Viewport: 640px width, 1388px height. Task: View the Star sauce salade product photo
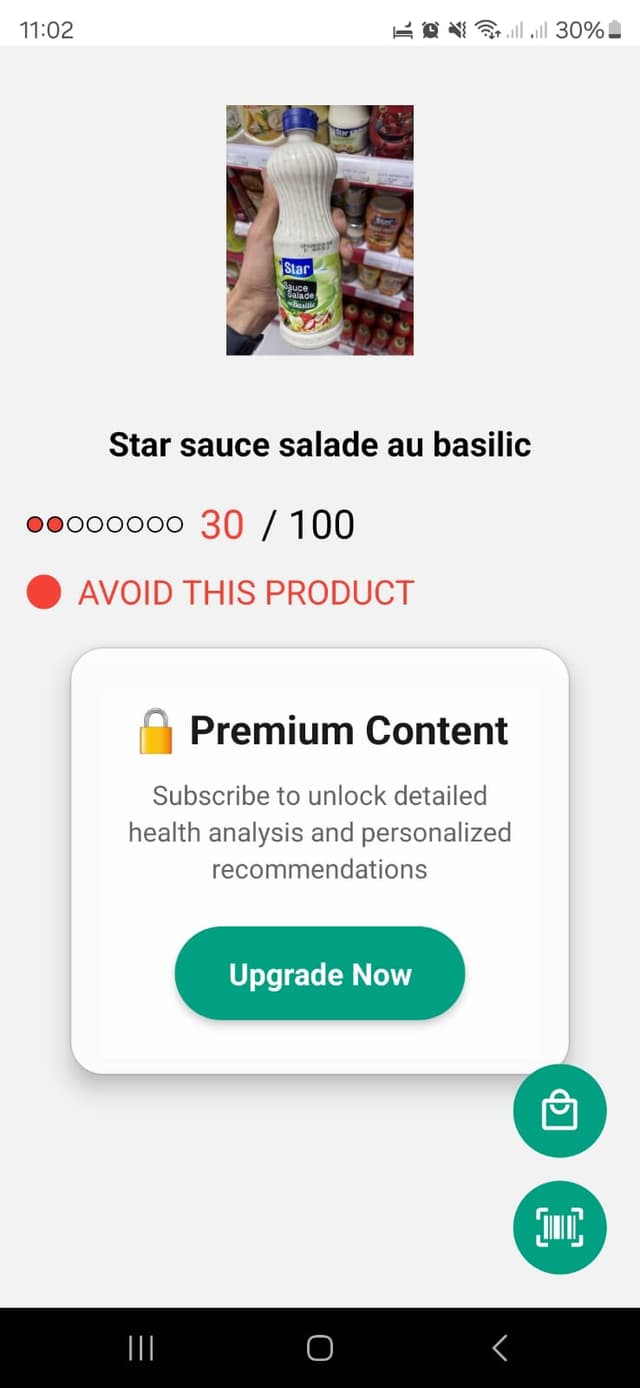tap(319, 230)
